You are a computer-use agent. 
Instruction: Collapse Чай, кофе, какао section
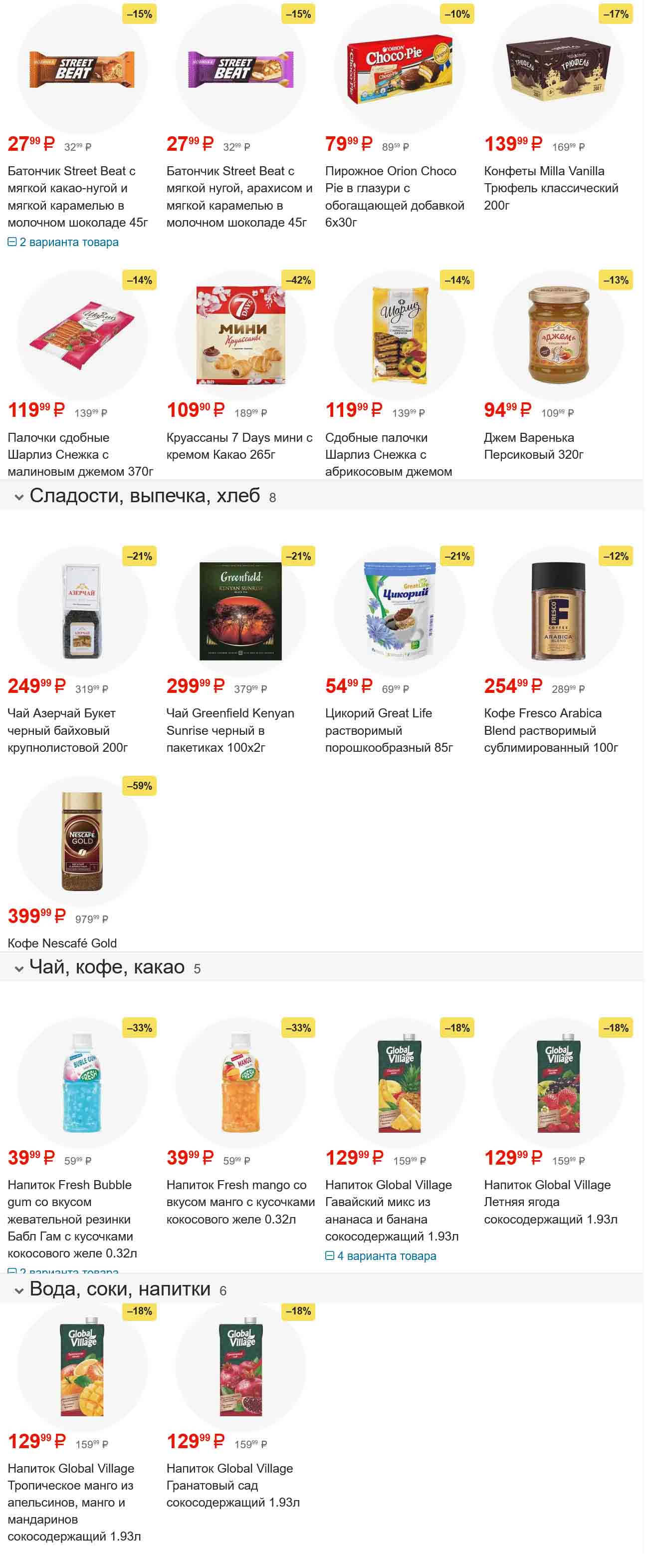(107, 966)
